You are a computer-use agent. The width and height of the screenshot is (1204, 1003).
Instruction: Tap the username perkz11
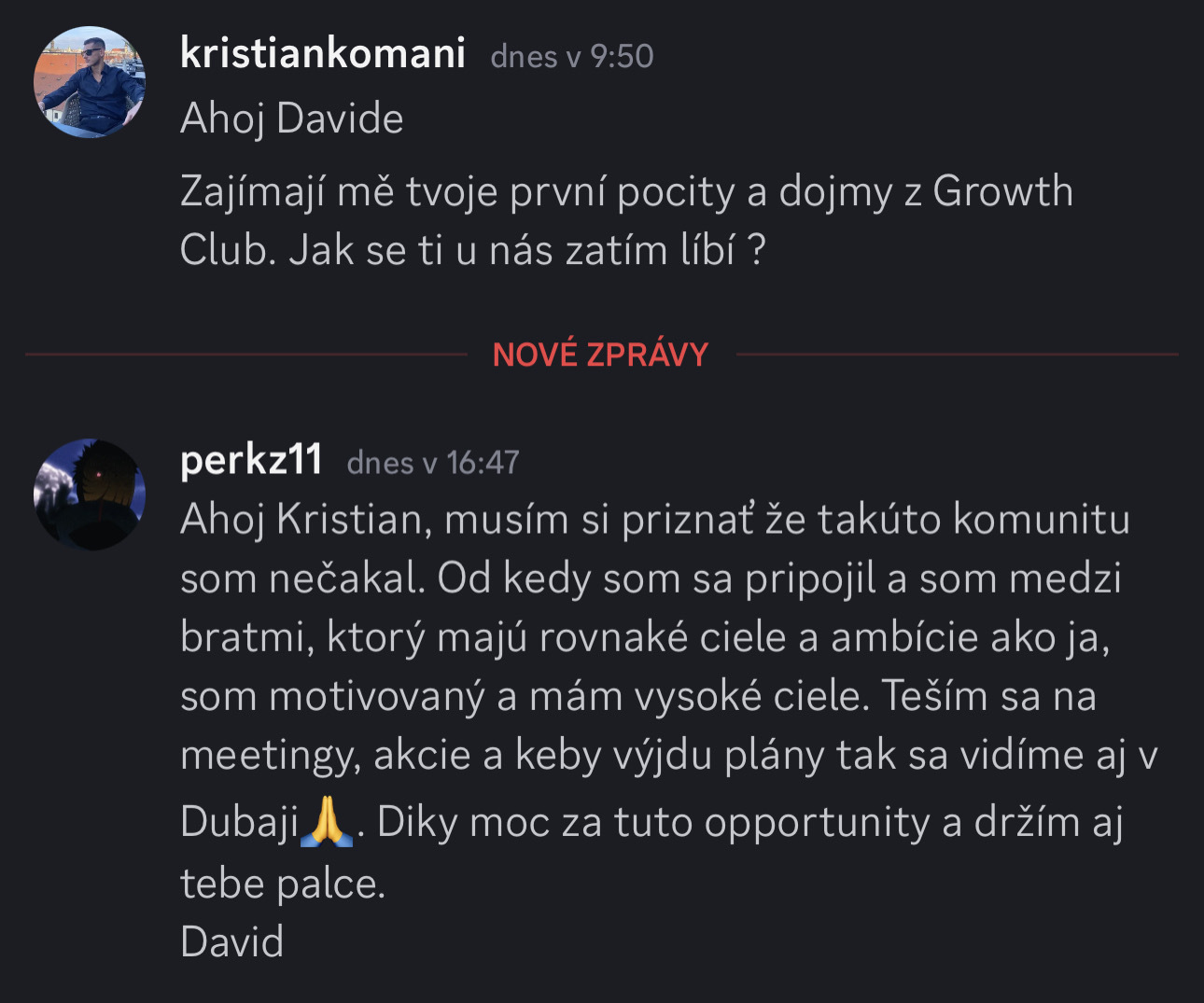pyautogui.click(x=251, y=460)
